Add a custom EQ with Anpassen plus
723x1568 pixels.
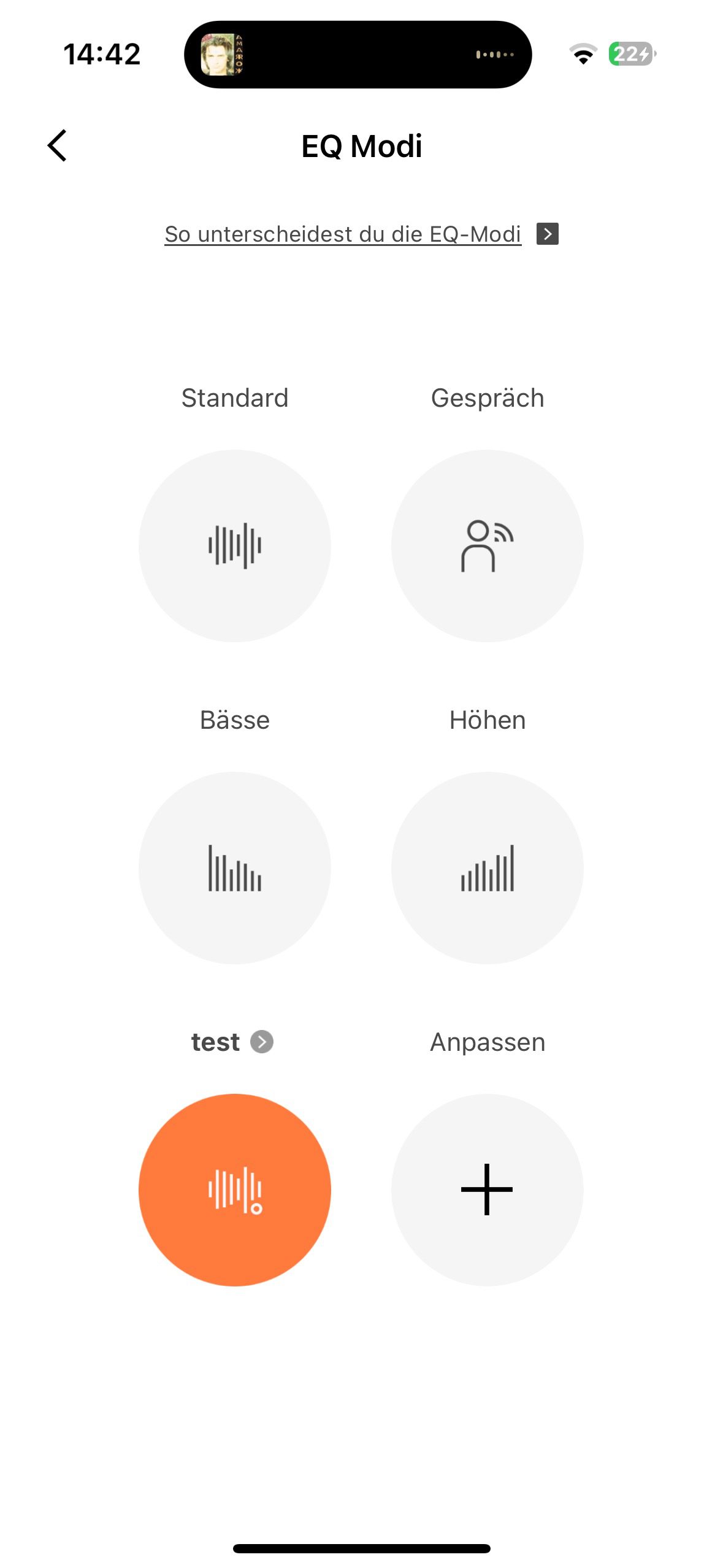pyautogui.click(x=487, y=1189)
